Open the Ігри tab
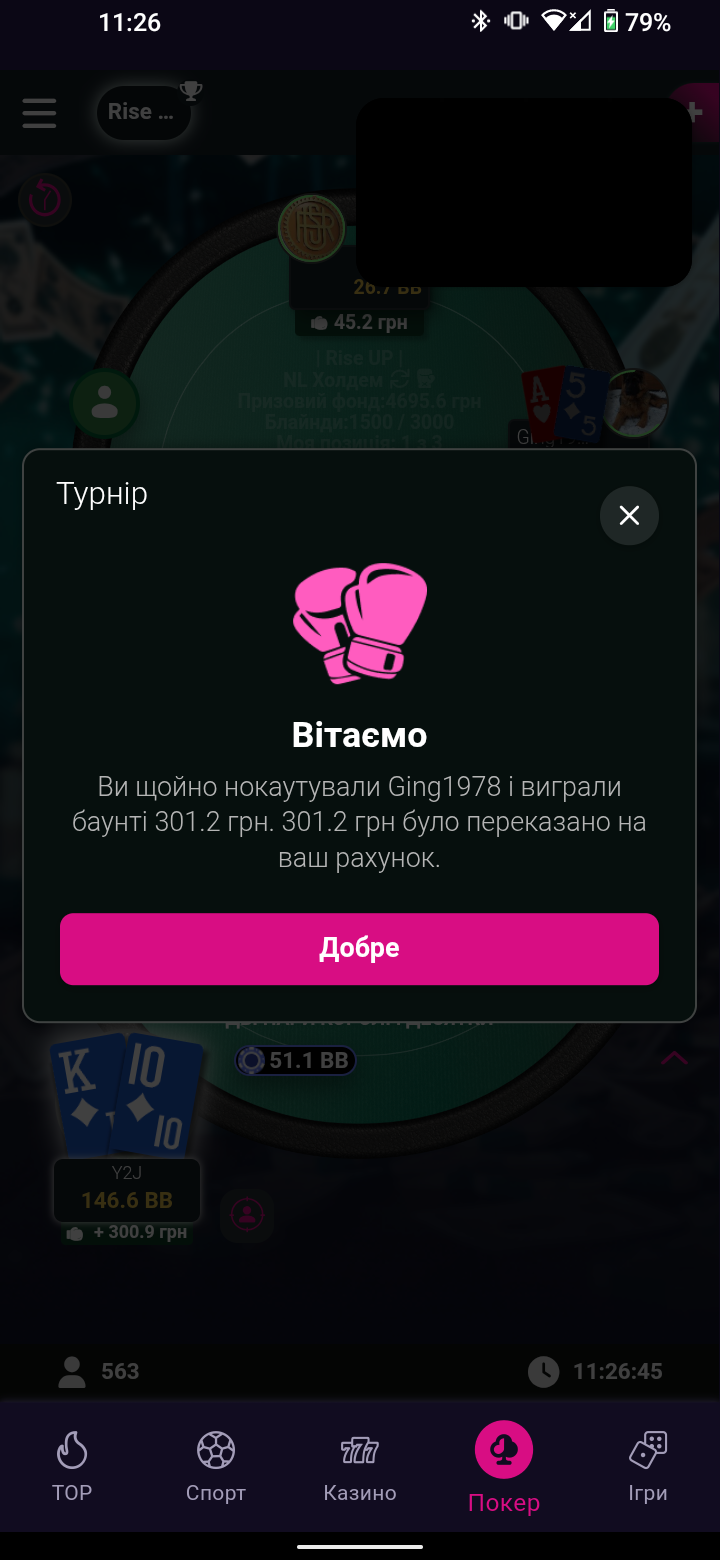Screen dimensions: 720x1560 648,1467
